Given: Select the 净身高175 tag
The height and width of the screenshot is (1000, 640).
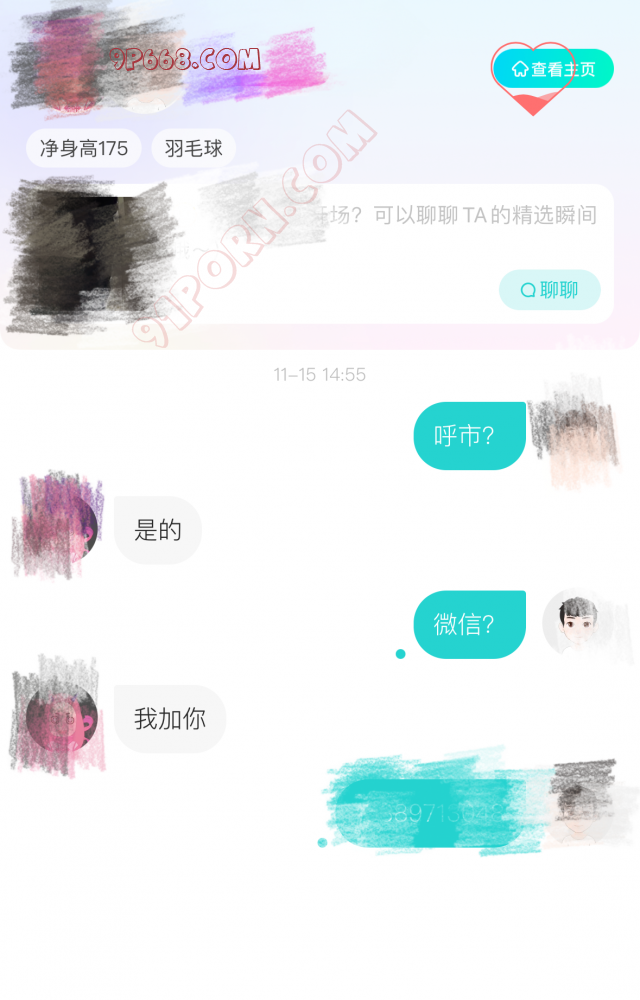Looking at the screenshot, I should [x=84, y=149].
